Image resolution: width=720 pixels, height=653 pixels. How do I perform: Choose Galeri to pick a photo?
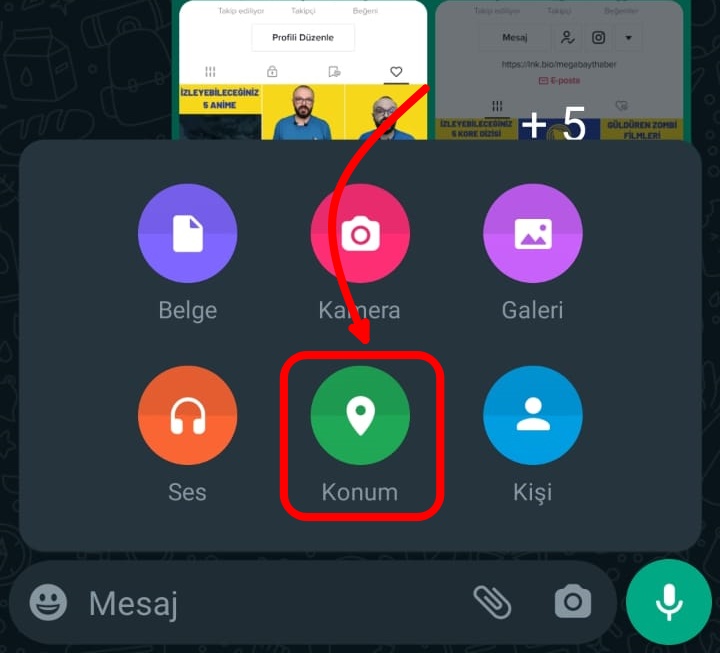[532, 234]
